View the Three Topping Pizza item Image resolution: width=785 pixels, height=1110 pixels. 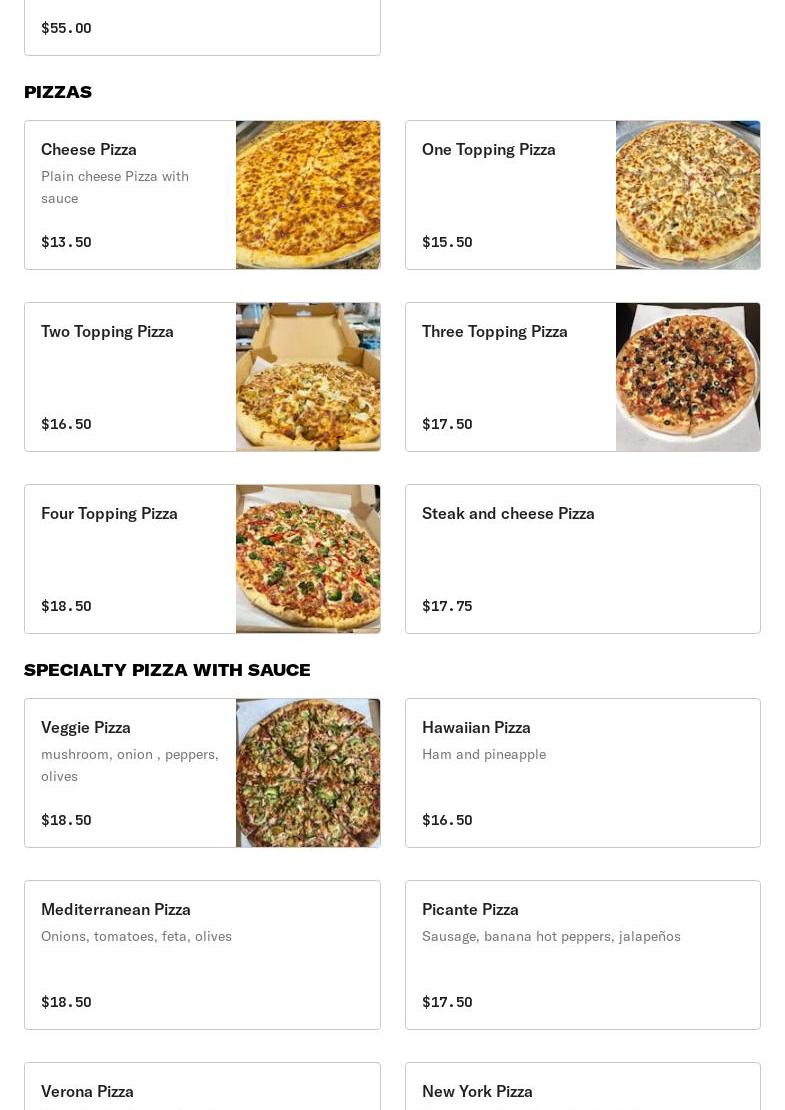point(582,377)
